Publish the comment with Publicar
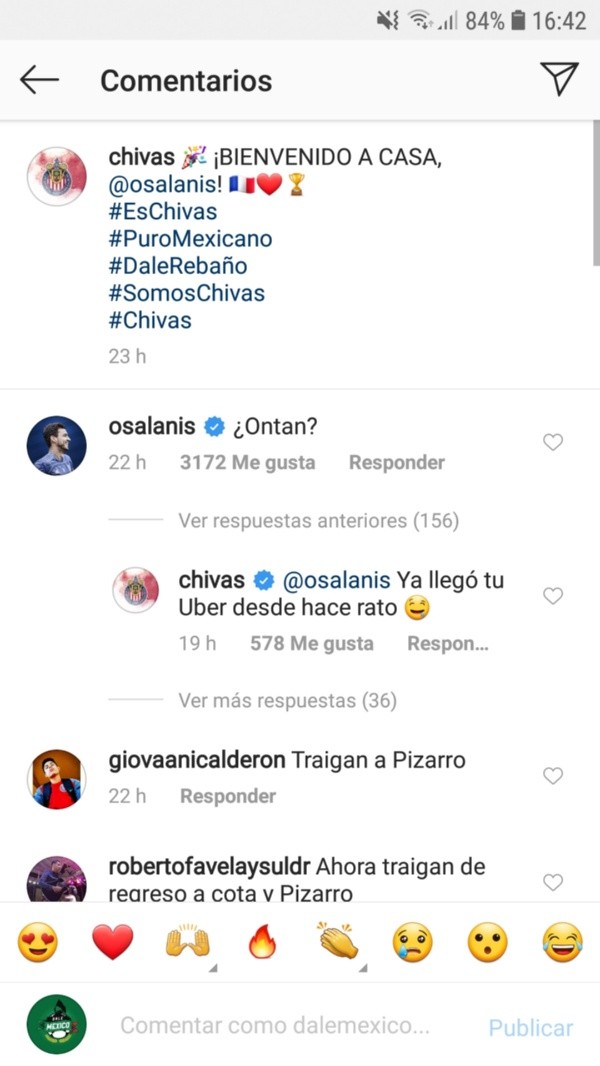The width and height of the screenshot is (600, 1066). click(530, 1027)
